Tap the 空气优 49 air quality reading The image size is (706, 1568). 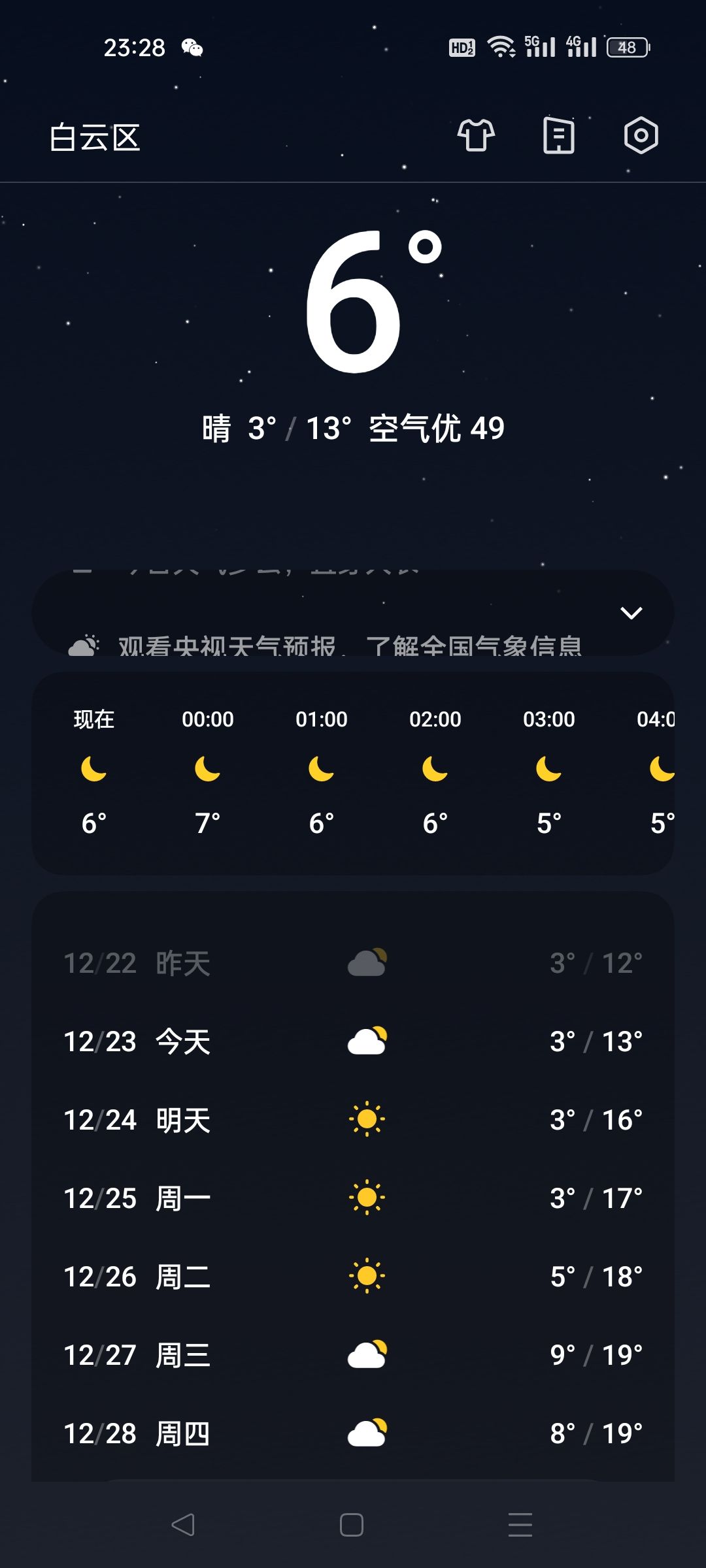[x=437, y=429]
